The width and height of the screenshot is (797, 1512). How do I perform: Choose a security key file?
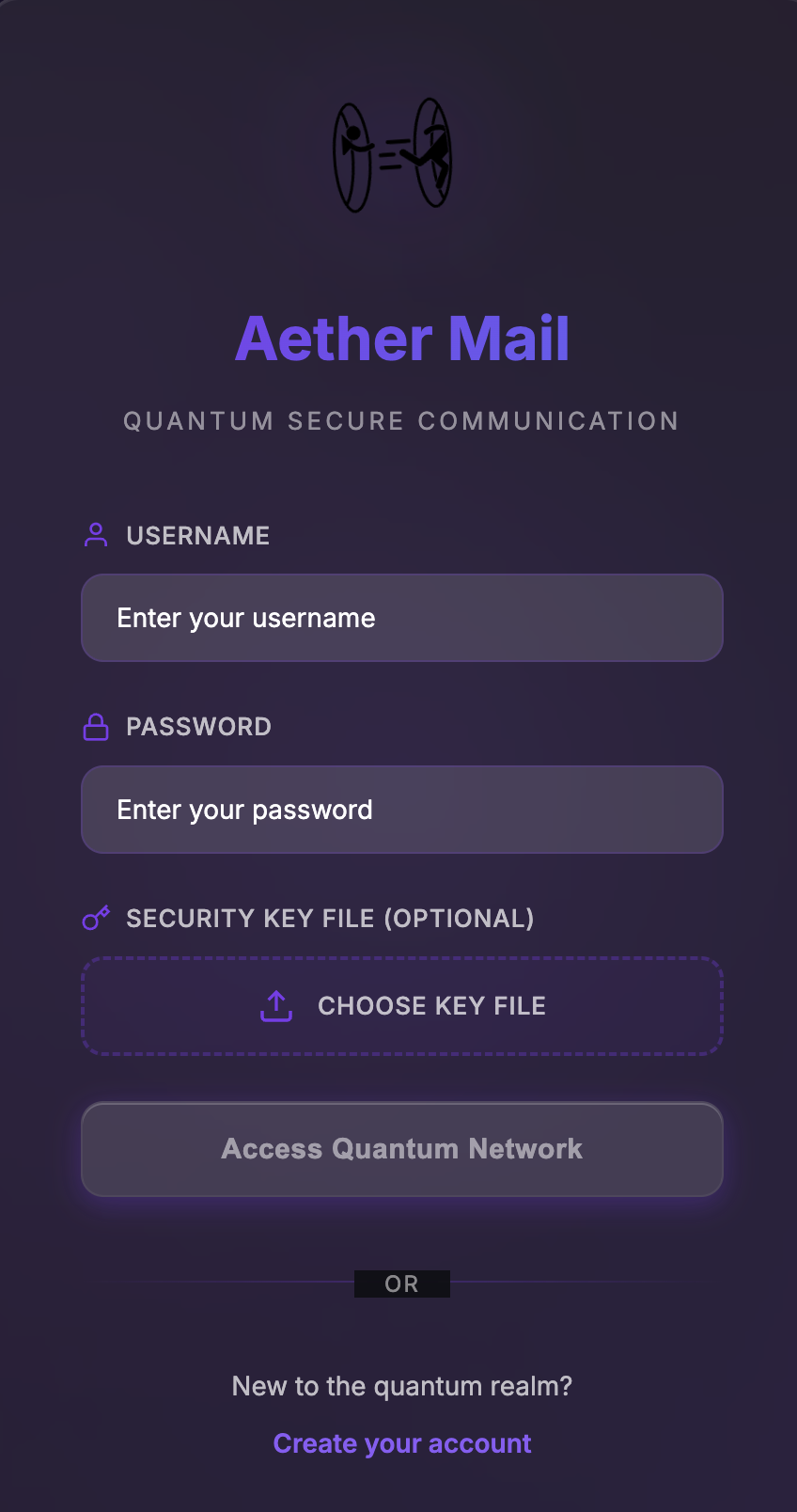(x=401, y=1006)
